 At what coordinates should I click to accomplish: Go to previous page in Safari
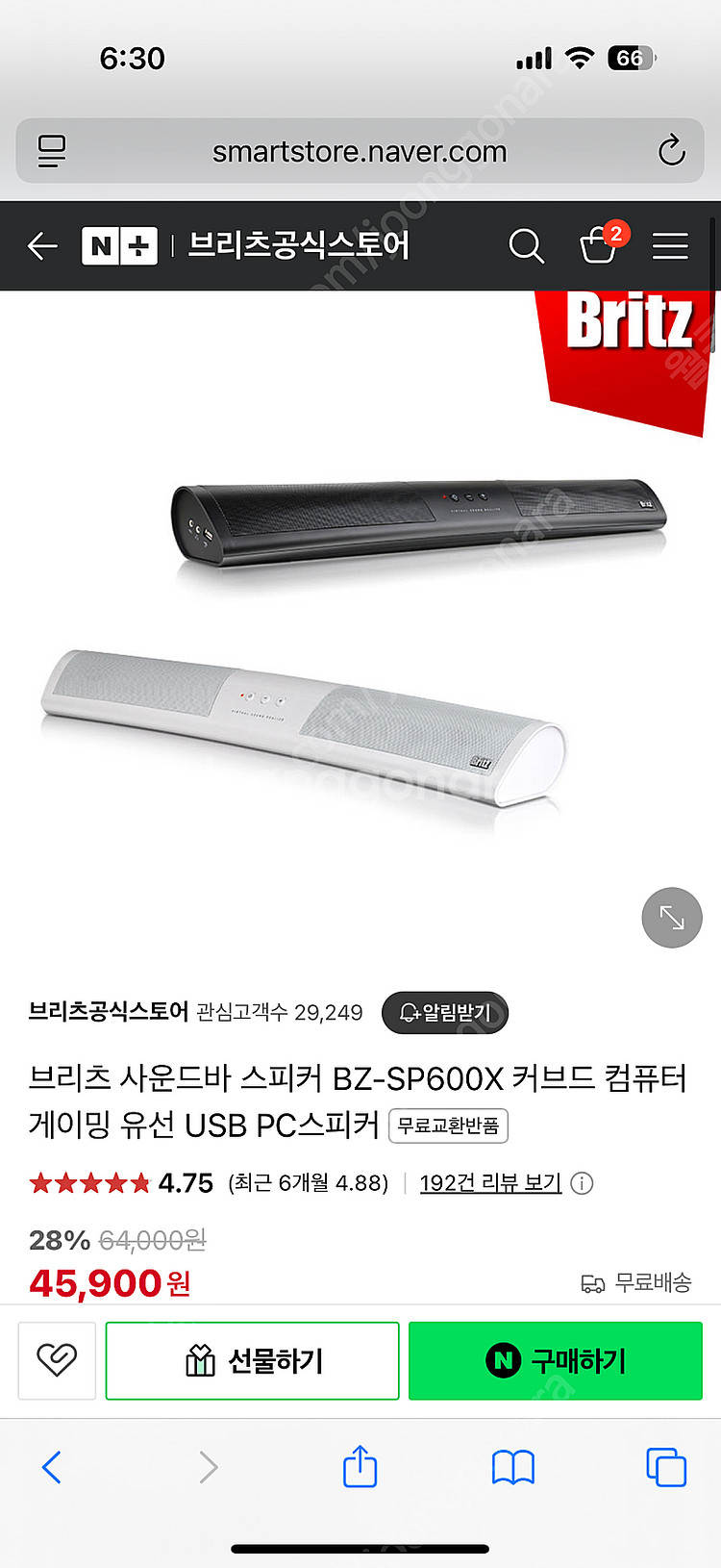[52, 1467]
